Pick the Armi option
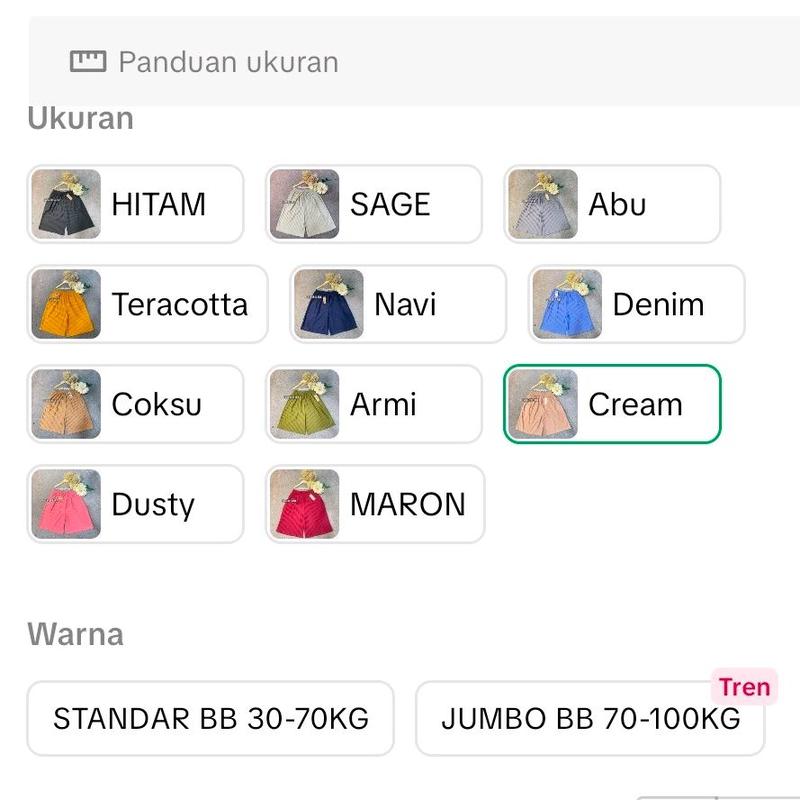The image size is (800, 800). (x=373, y=404)
